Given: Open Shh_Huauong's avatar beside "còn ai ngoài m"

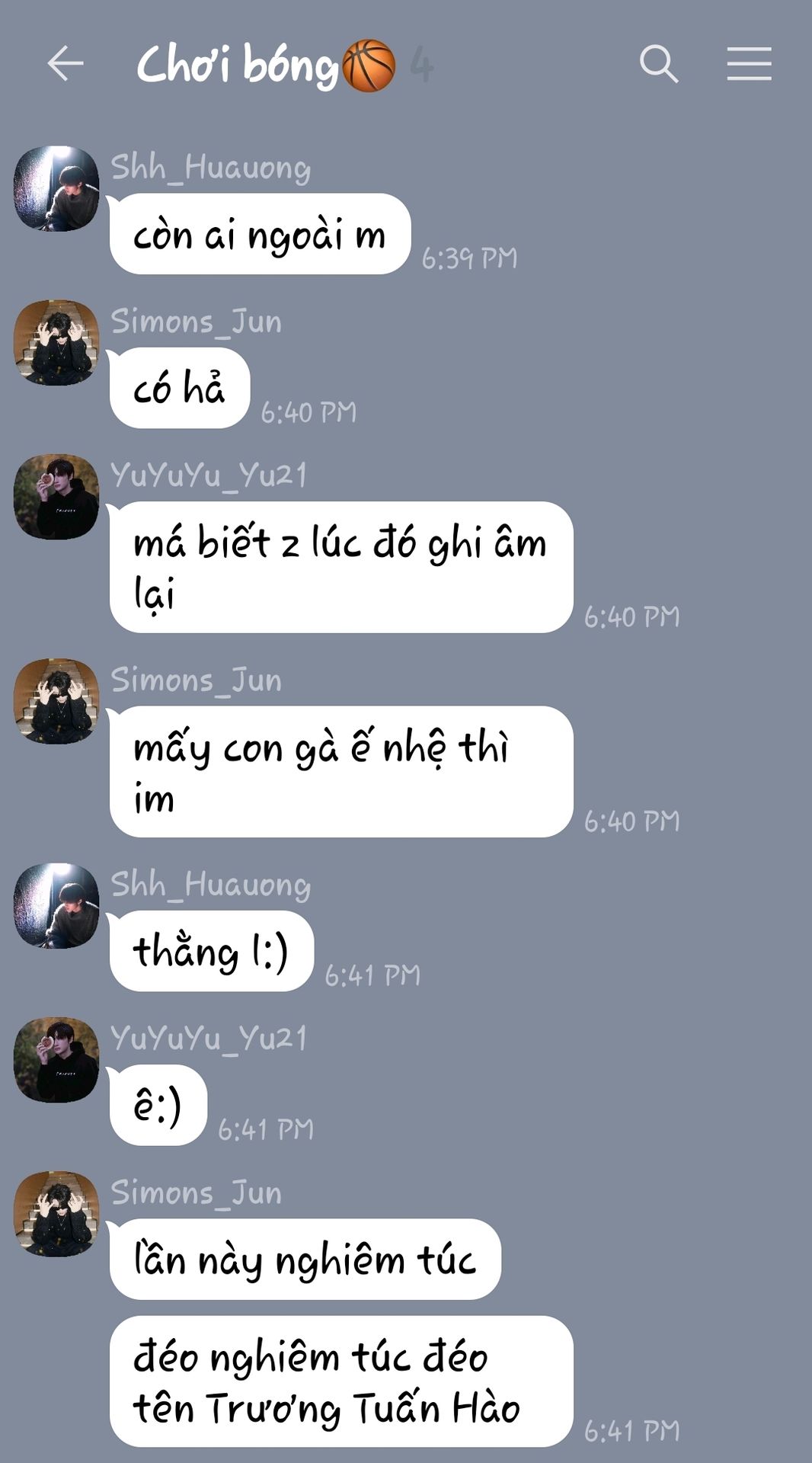Looking at the screenshot, I should click(x=56, y=188).
